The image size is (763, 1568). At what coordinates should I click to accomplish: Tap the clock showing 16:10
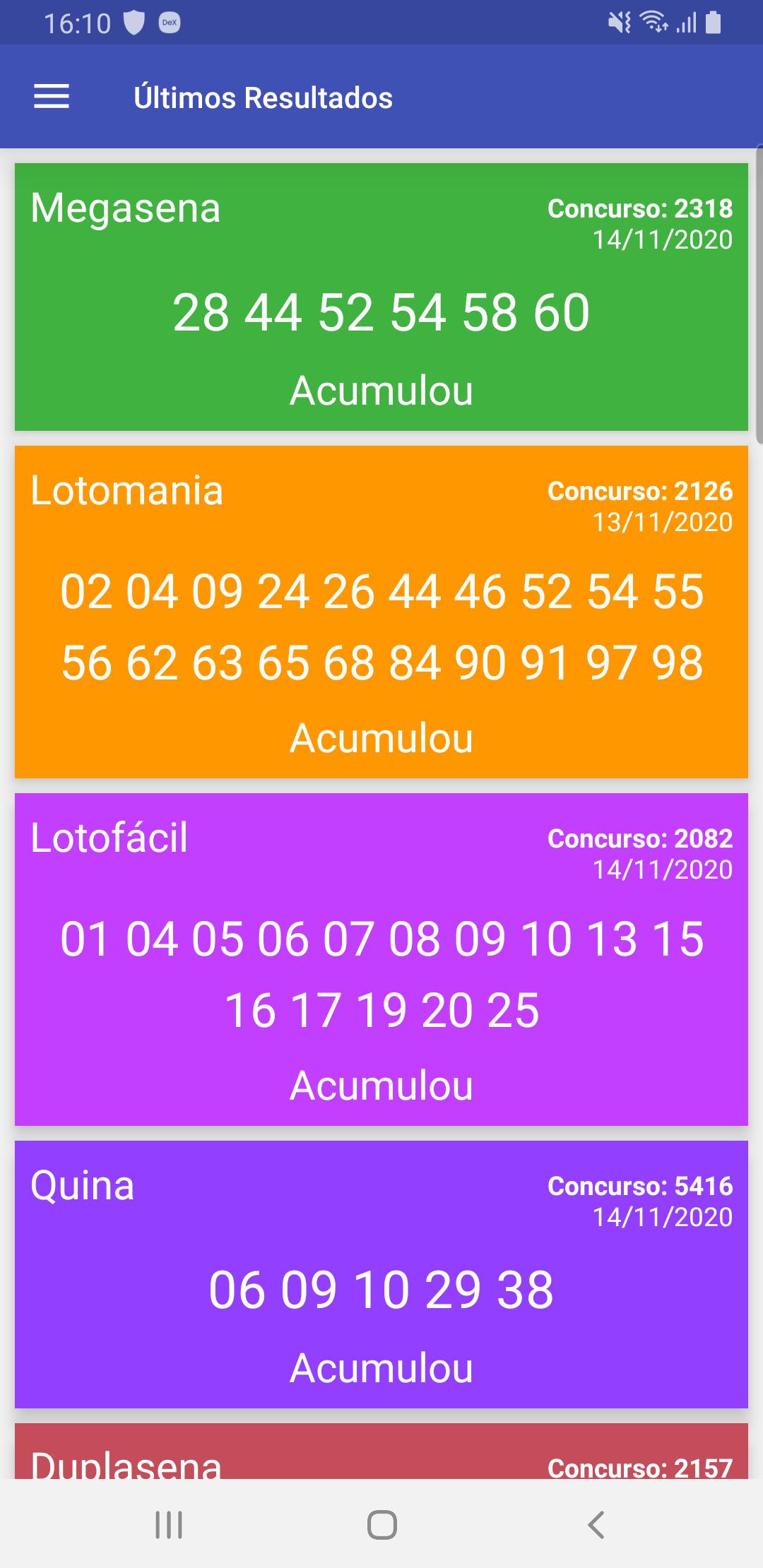pos(78,23)
